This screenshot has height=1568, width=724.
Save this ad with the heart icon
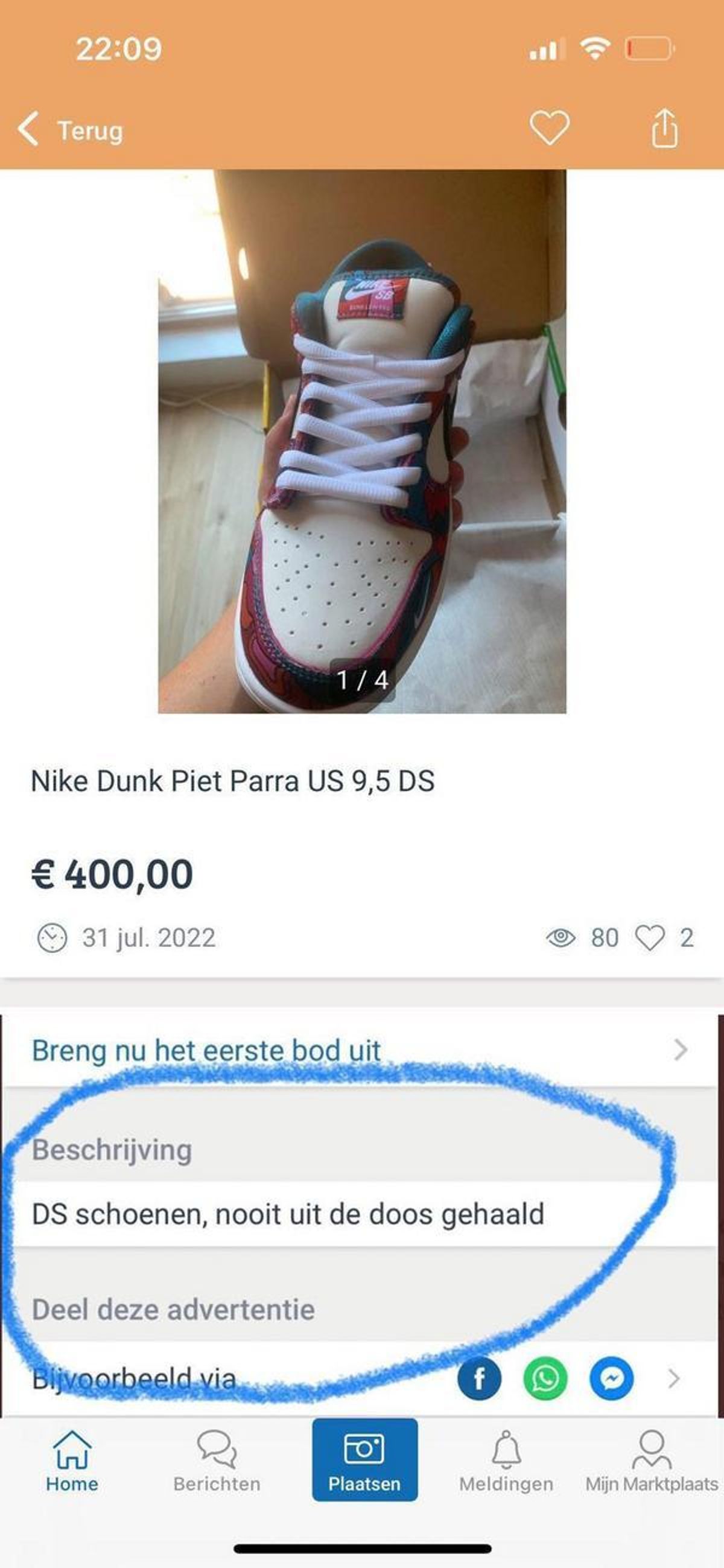(x=550, y=128)
